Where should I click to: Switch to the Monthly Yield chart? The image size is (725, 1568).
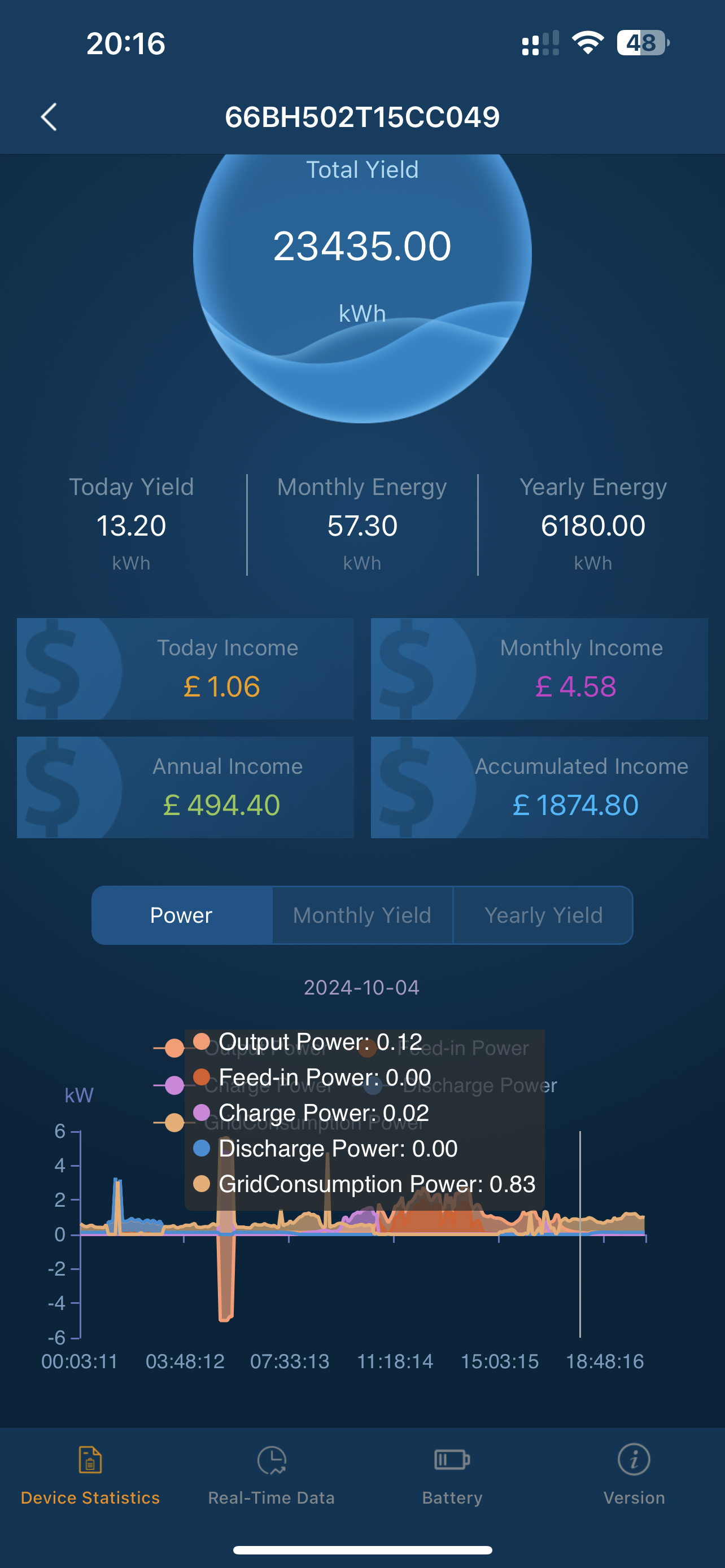coord(362,915)
